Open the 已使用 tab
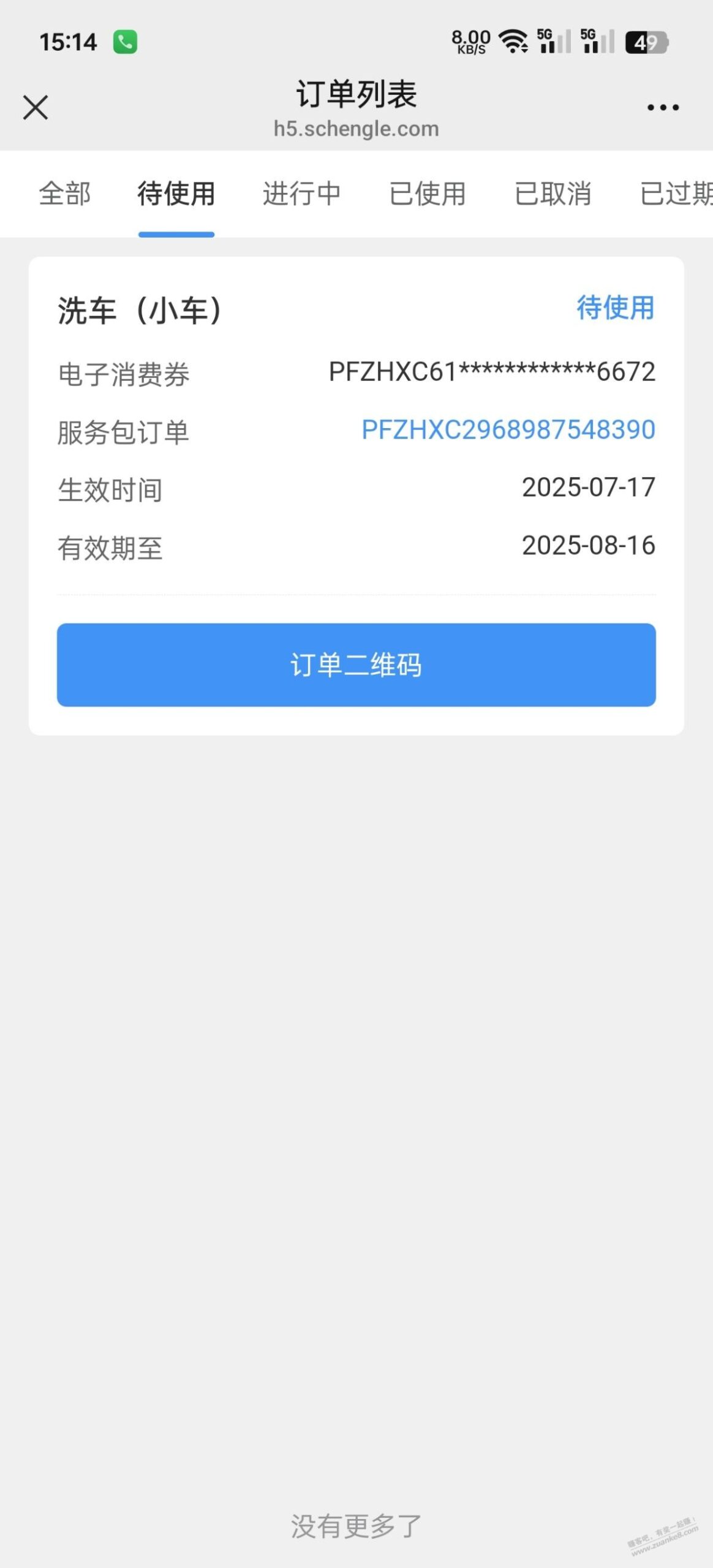This screenshot has height=1568, width=713. (x=427, y=194)
